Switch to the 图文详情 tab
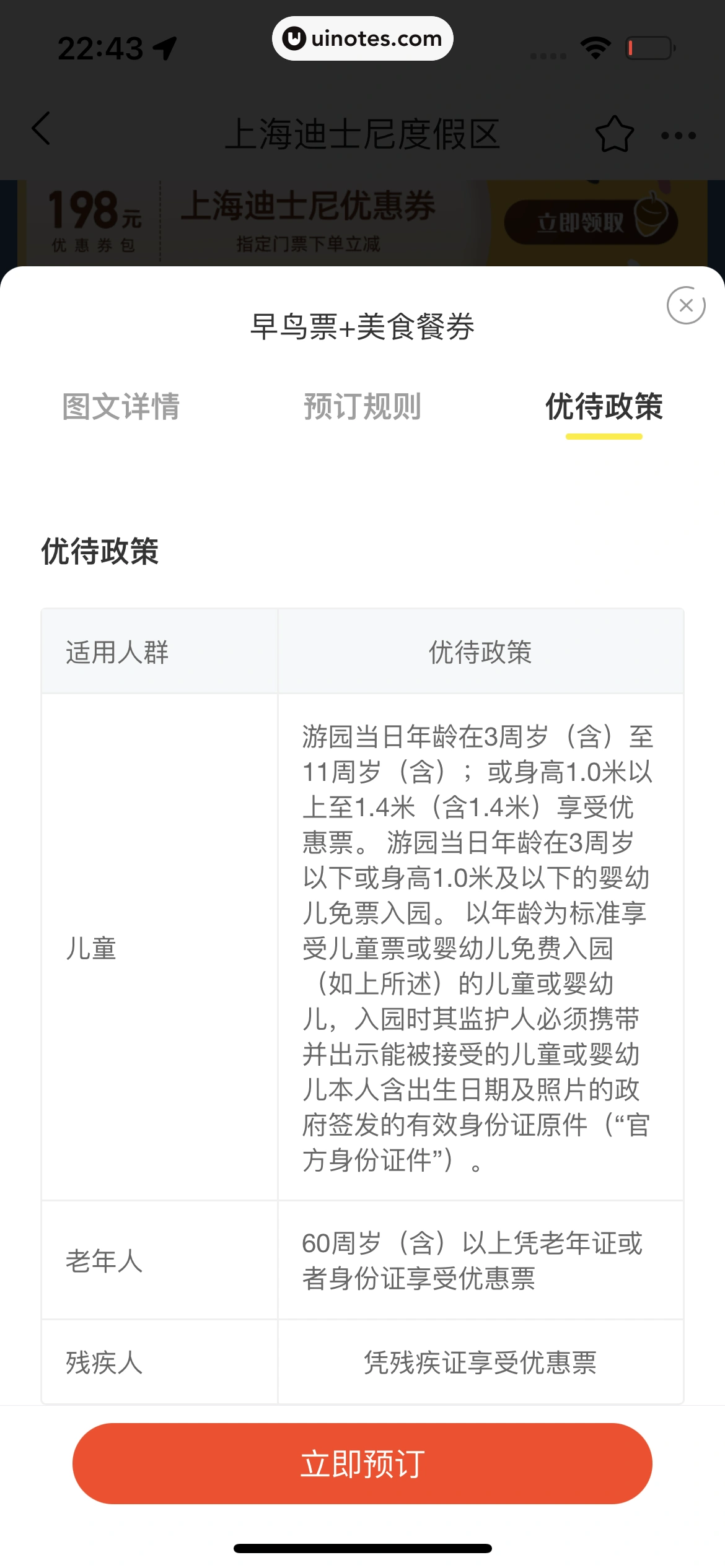Viewport: 725px width, 1568px height. tap(121, 407)
